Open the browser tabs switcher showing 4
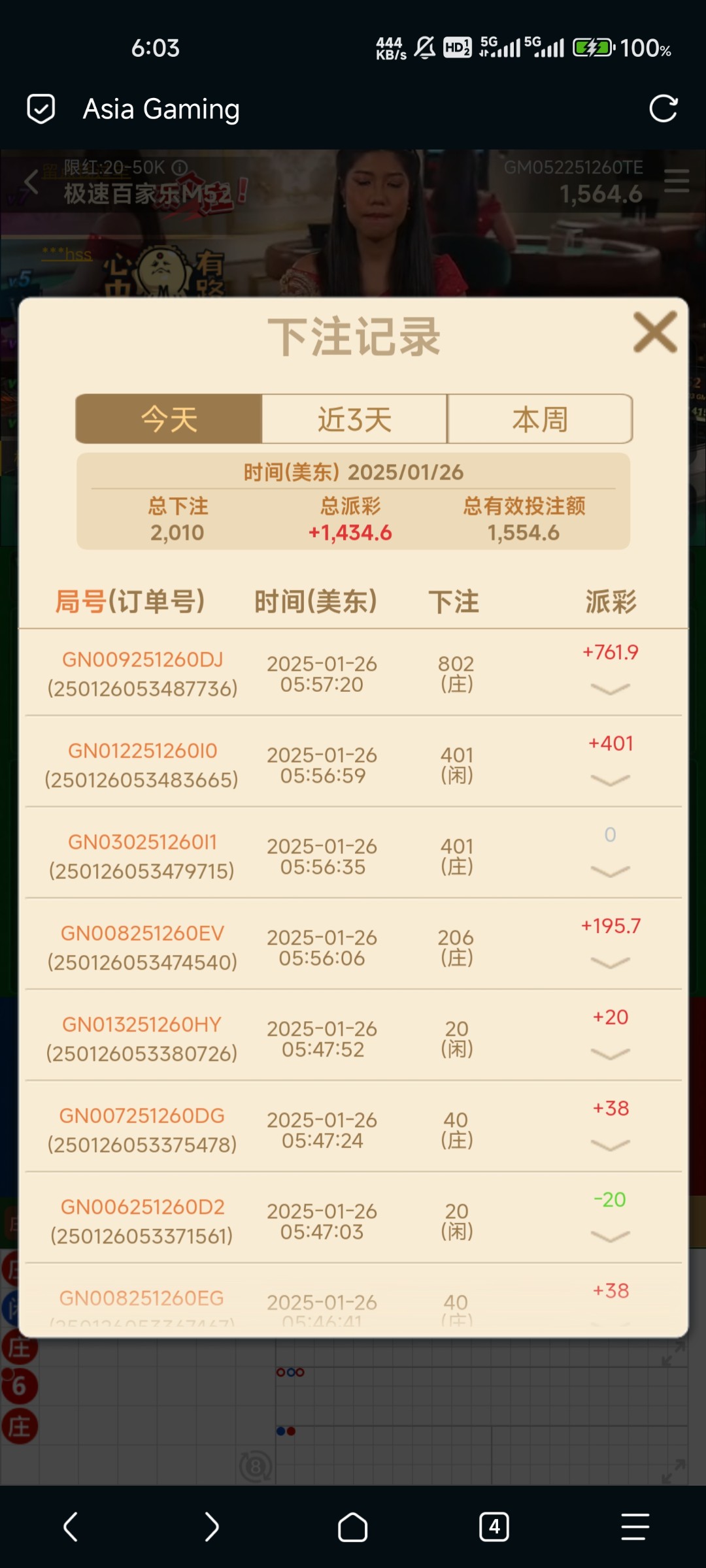Image resolution: width=706 pixels, height=1568 pixels. coord(494,1527)
